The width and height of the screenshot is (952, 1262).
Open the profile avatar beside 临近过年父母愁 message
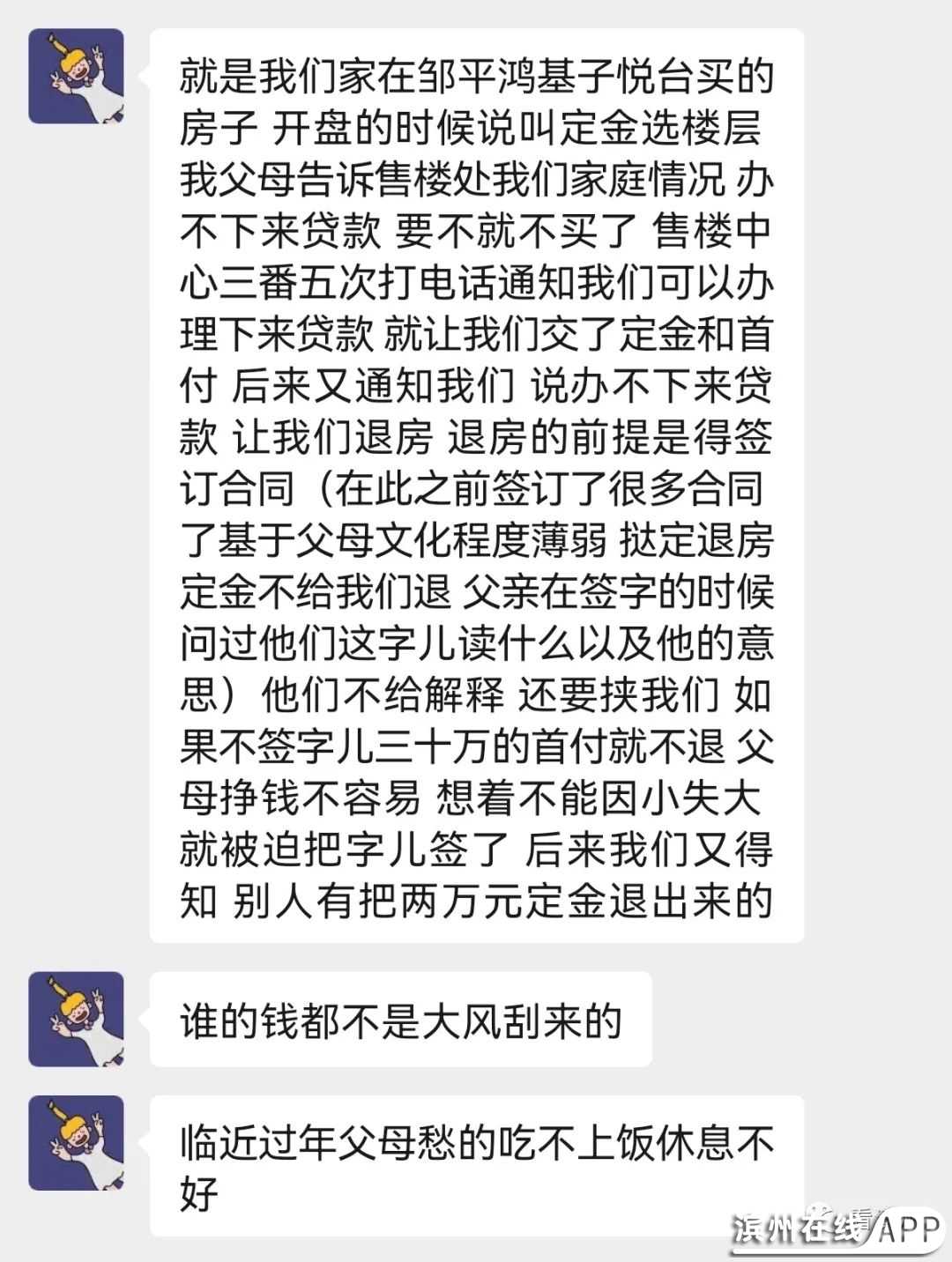[x=76, y=1143]
